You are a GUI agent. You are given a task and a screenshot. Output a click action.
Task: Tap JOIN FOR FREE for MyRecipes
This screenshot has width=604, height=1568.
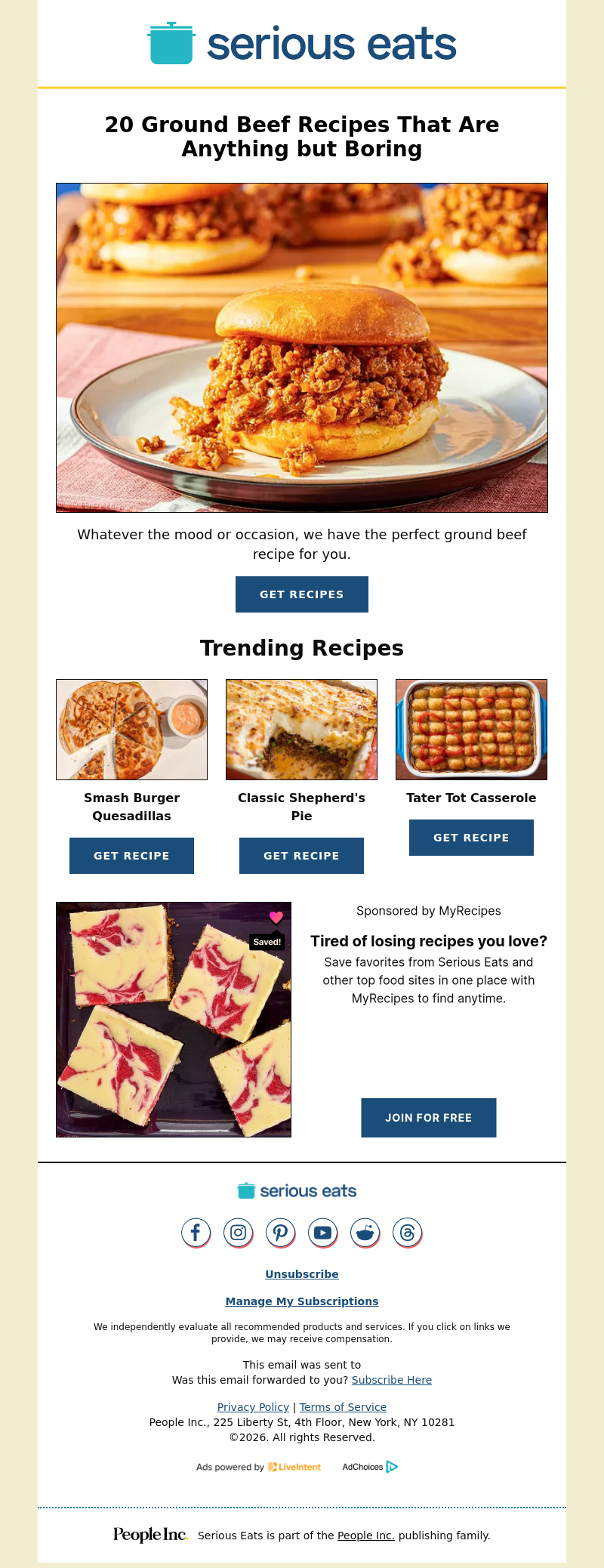coord(428,1118)
